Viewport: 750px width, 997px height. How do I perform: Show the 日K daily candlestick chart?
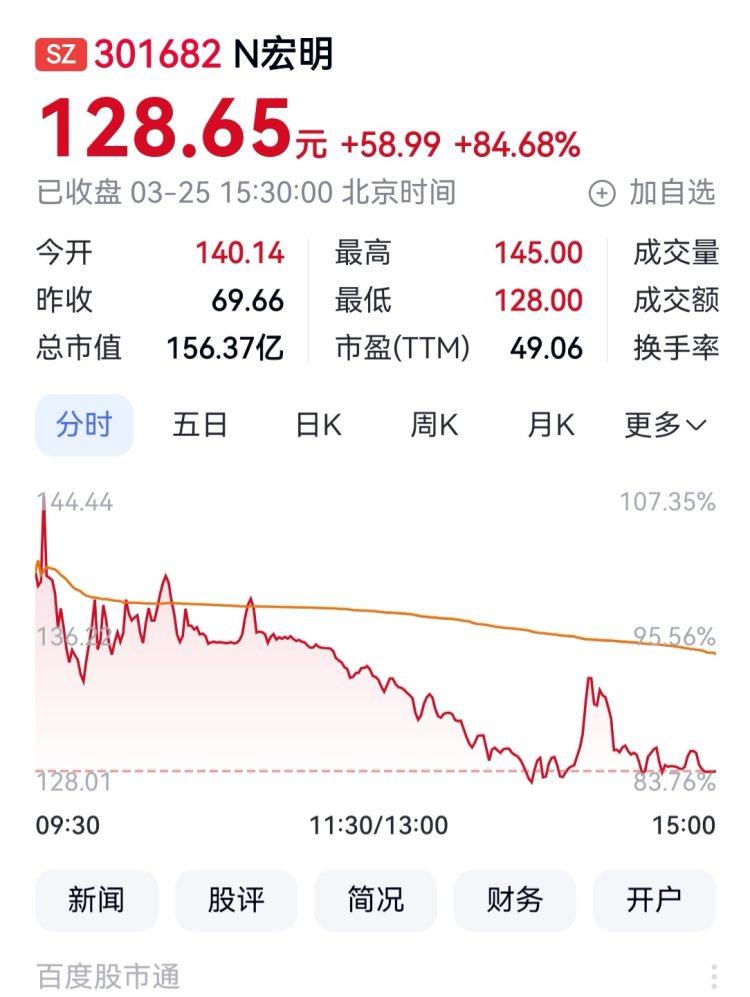(x=318, y=425)
